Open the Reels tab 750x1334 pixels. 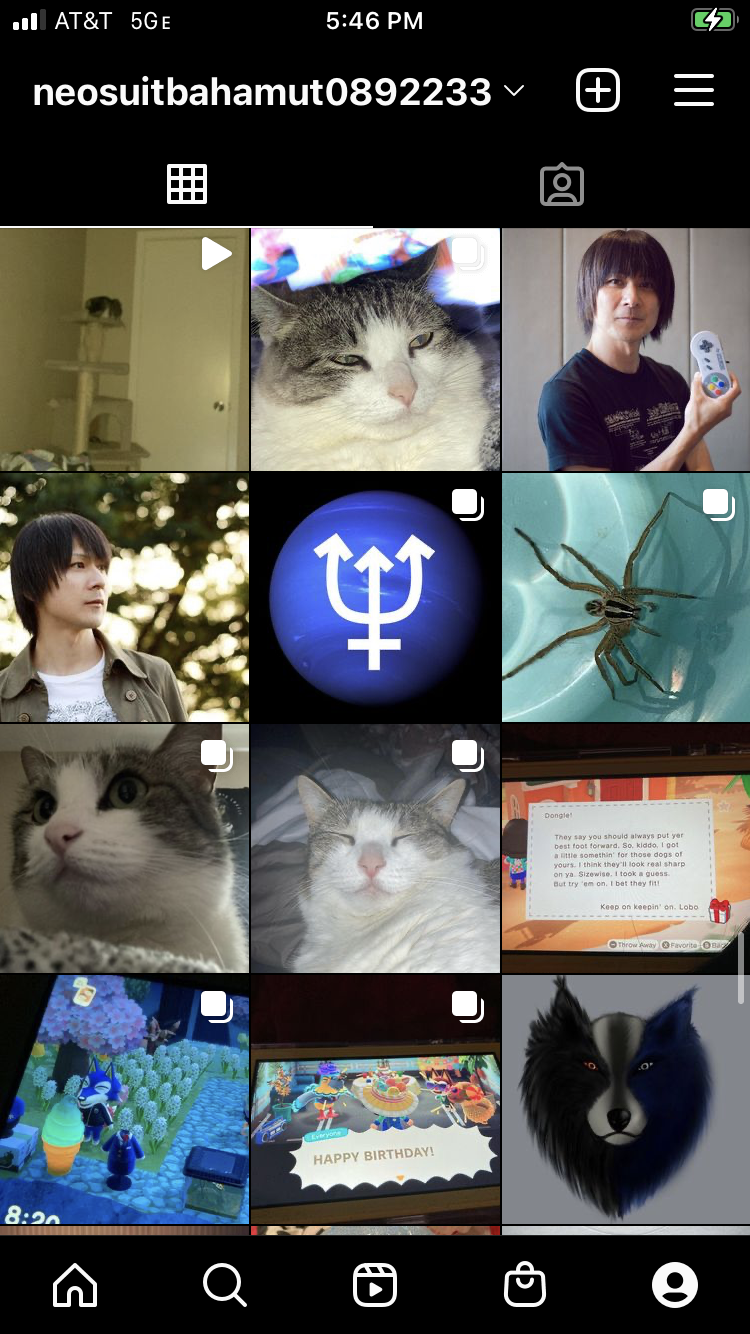[x=375, y=1285]
